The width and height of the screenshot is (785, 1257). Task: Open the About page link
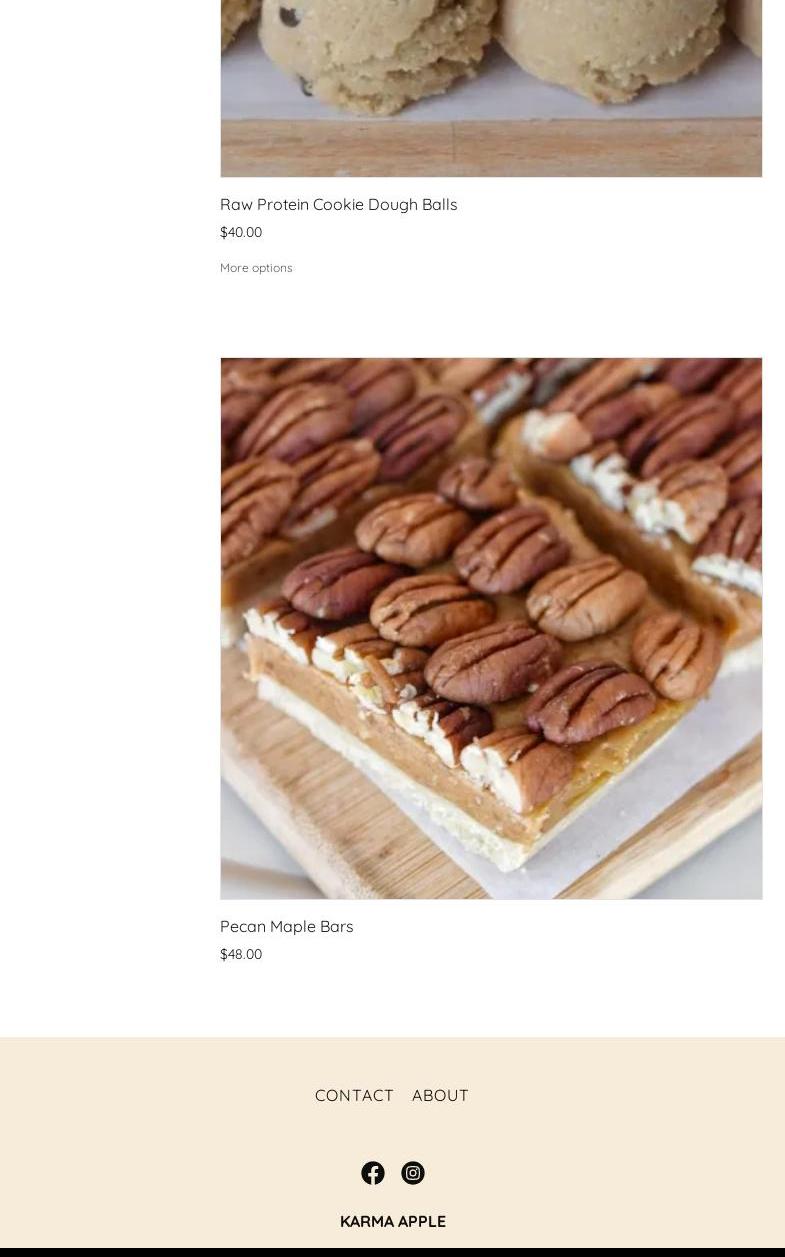pyautogui.click(x=440, y=1095)
